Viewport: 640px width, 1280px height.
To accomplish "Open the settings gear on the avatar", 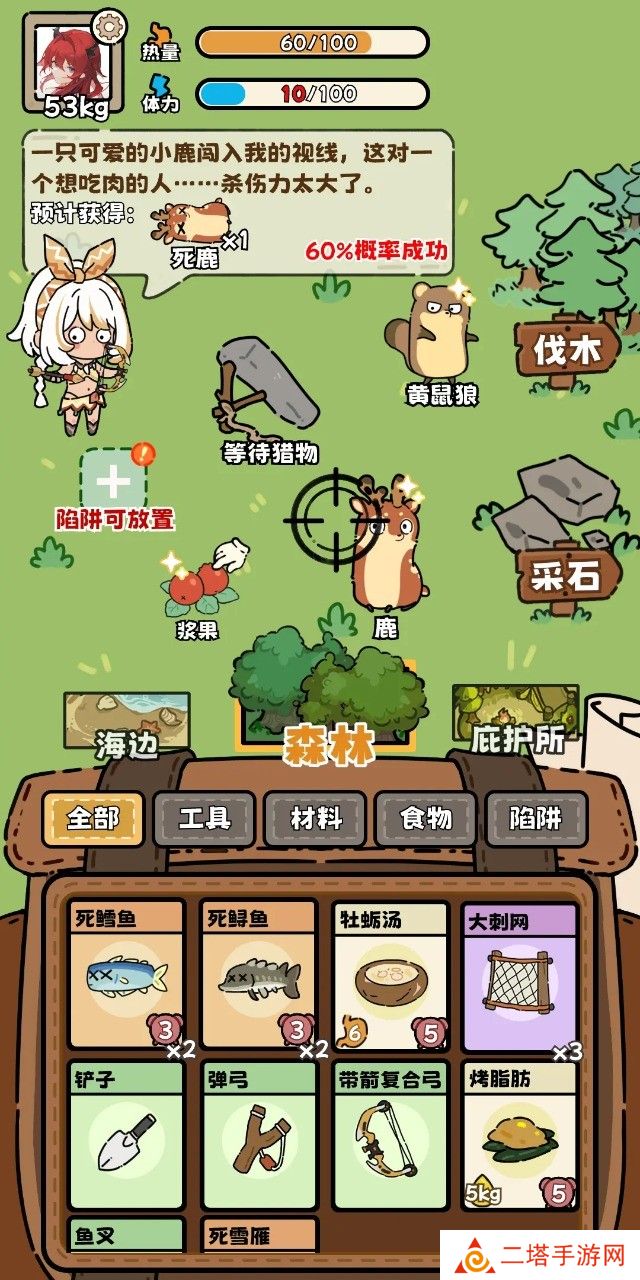I will [108, 24].
